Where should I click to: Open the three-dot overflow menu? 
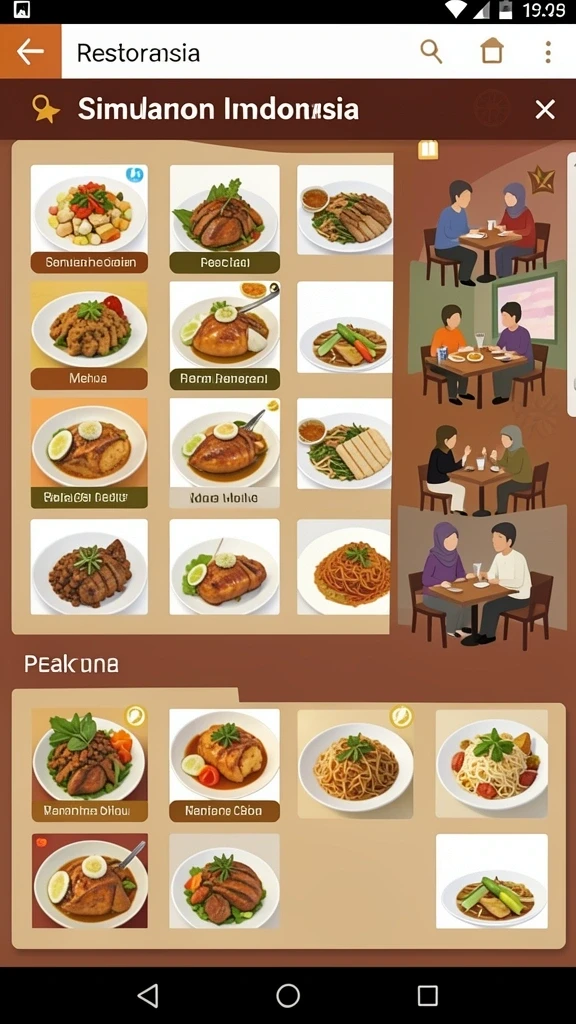point(548,52)
